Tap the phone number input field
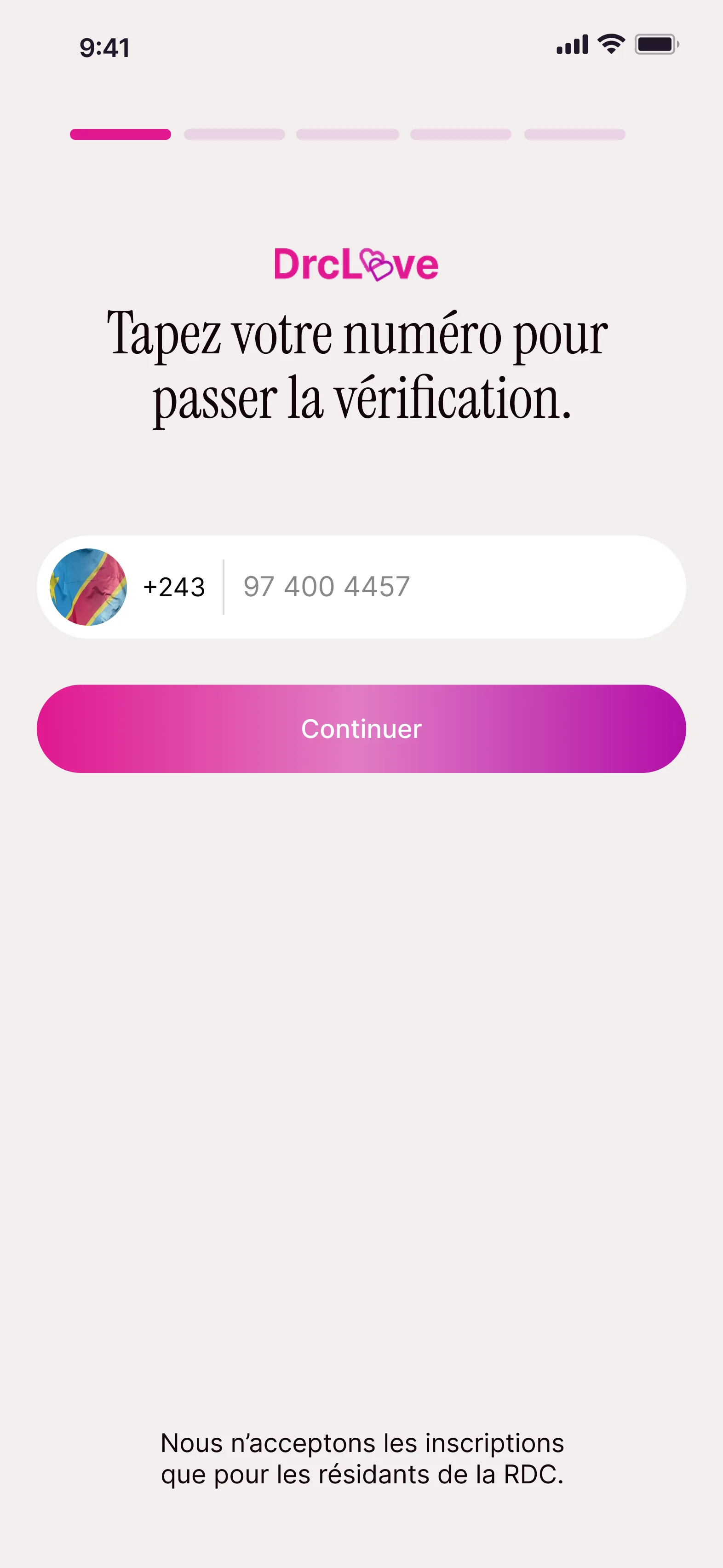The image size is (723, 1568). [x=450, y=587]
